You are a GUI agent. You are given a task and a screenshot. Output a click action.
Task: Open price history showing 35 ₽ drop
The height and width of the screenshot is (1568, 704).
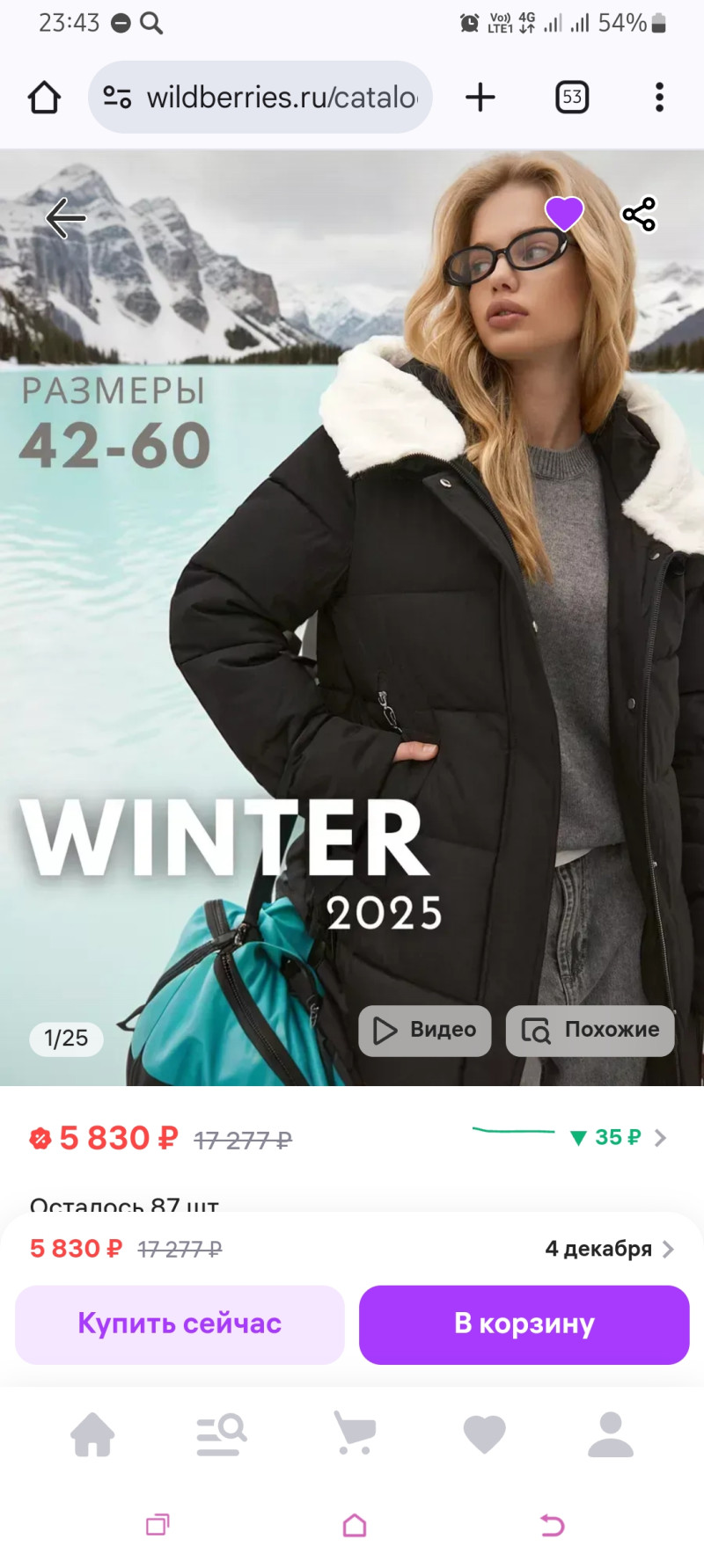(616, 1137)
